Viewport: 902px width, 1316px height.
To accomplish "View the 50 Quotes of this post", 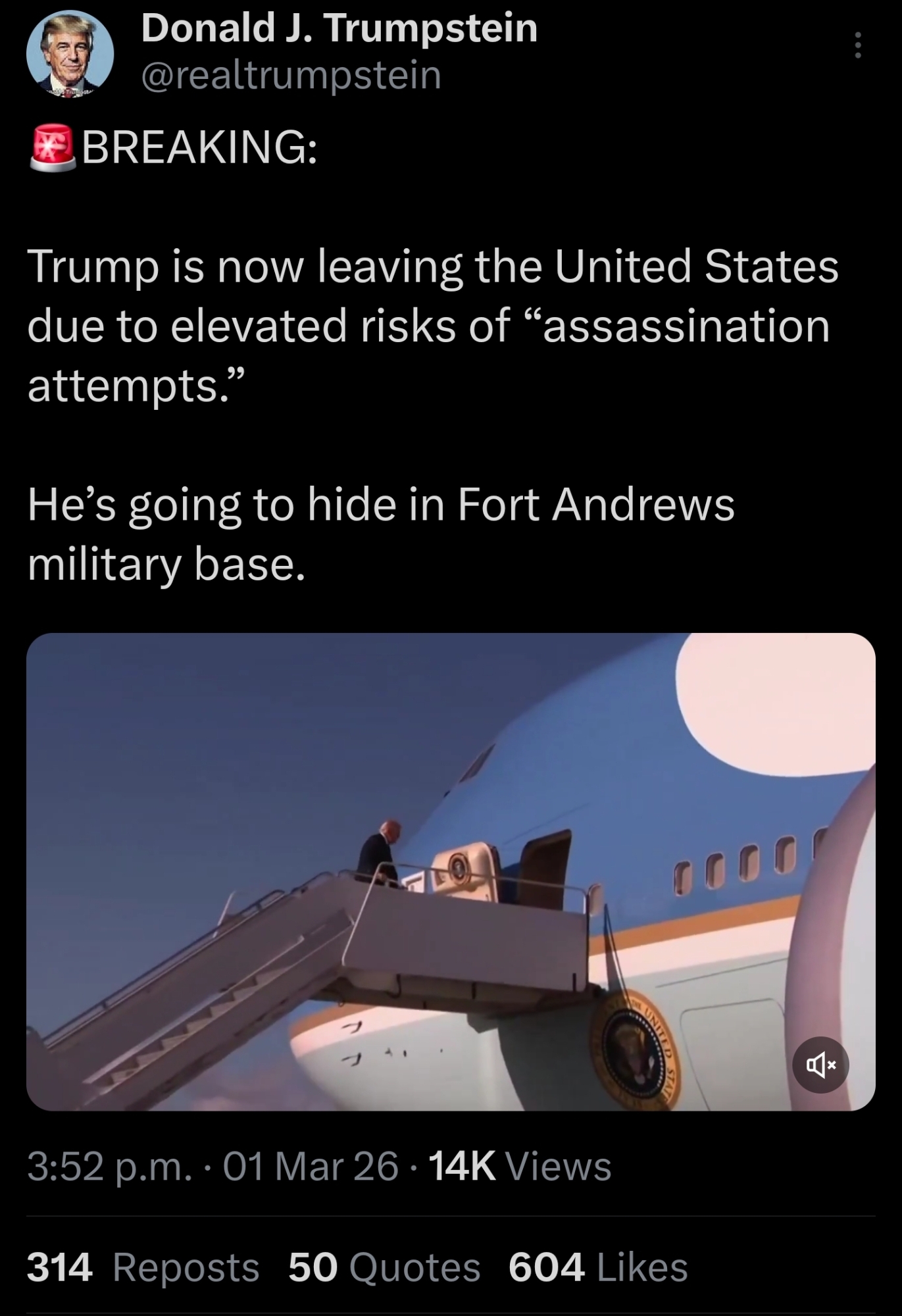I will pyautogui.click(x=384, y=1267).
